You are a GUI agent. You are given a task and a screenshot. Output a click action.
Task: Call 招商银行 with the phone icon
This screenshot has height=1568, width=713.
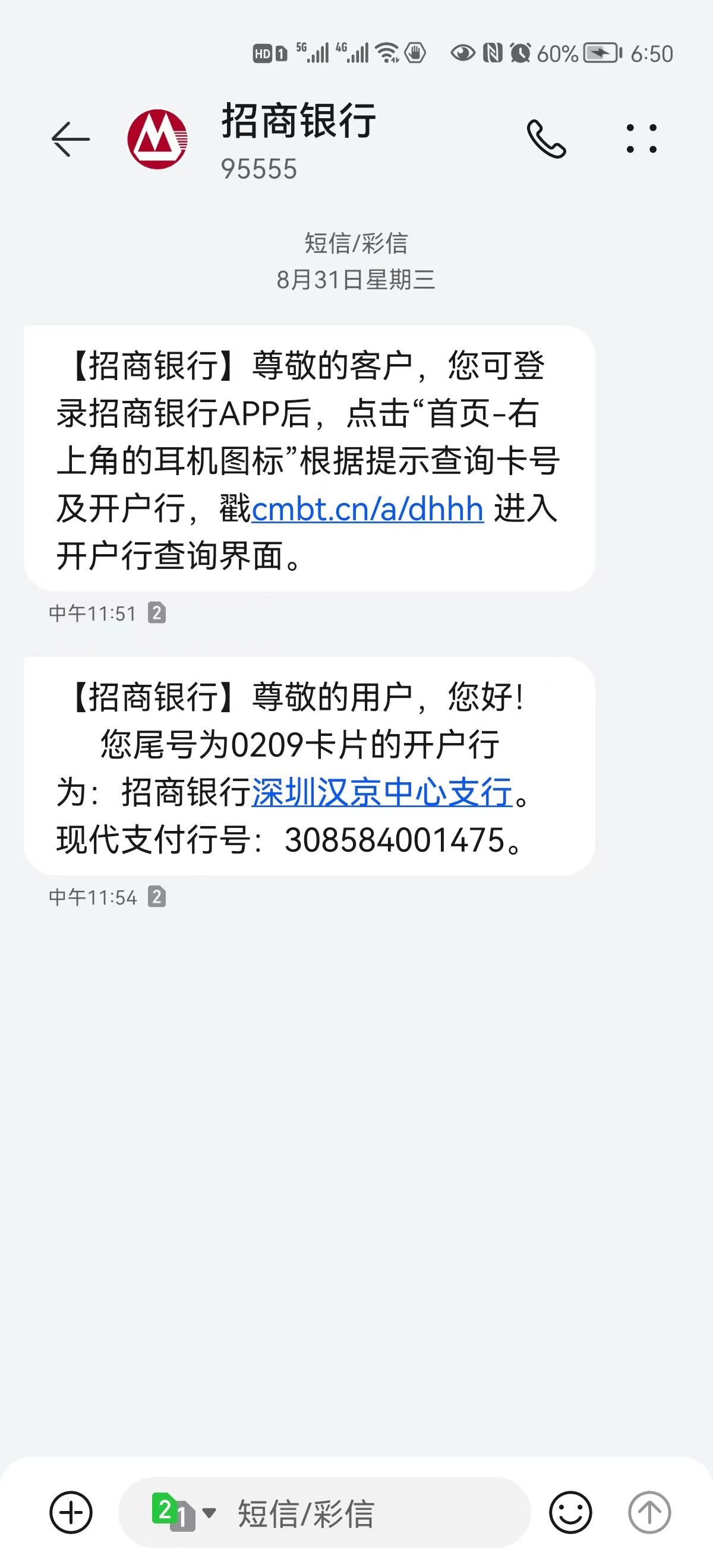546,139
